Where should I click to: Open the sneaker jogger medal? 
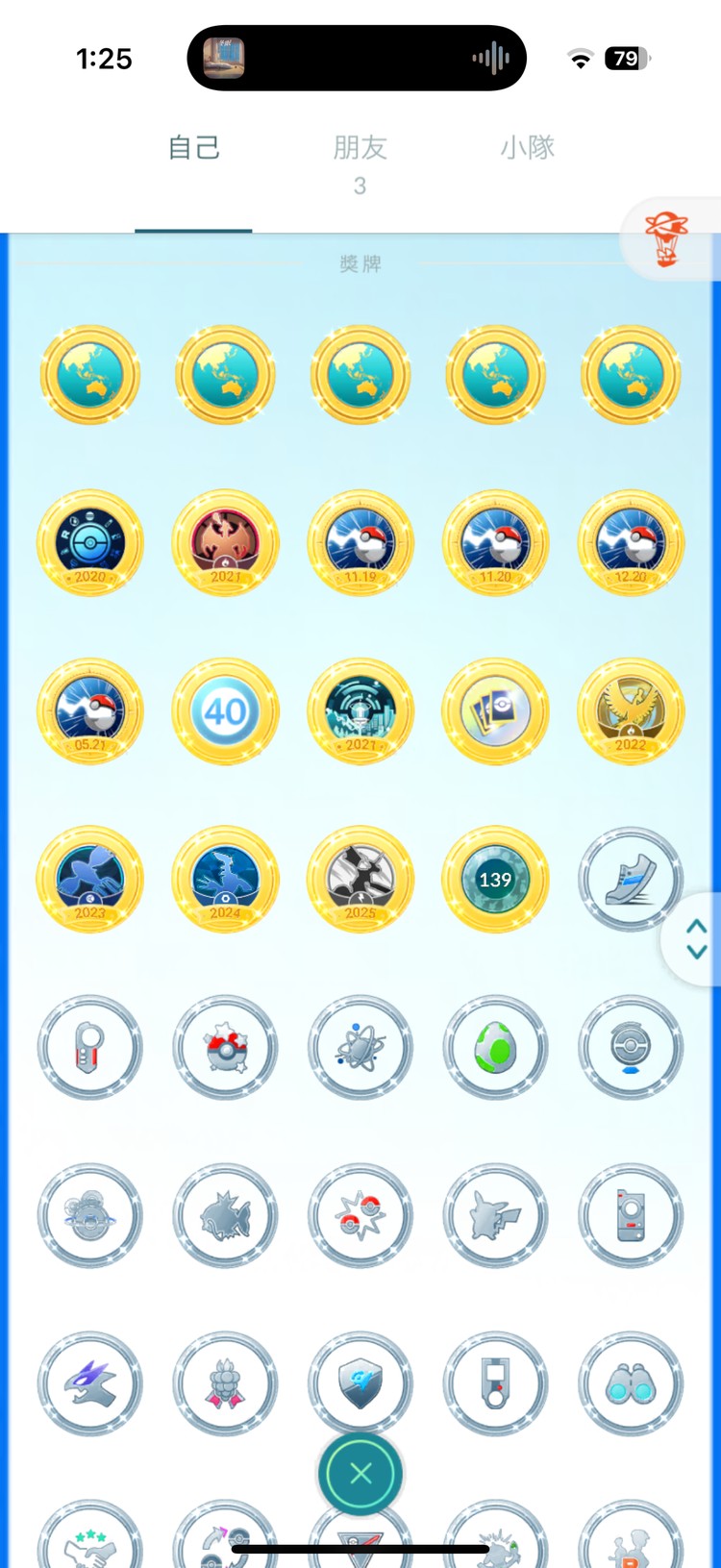coord(631,879)
